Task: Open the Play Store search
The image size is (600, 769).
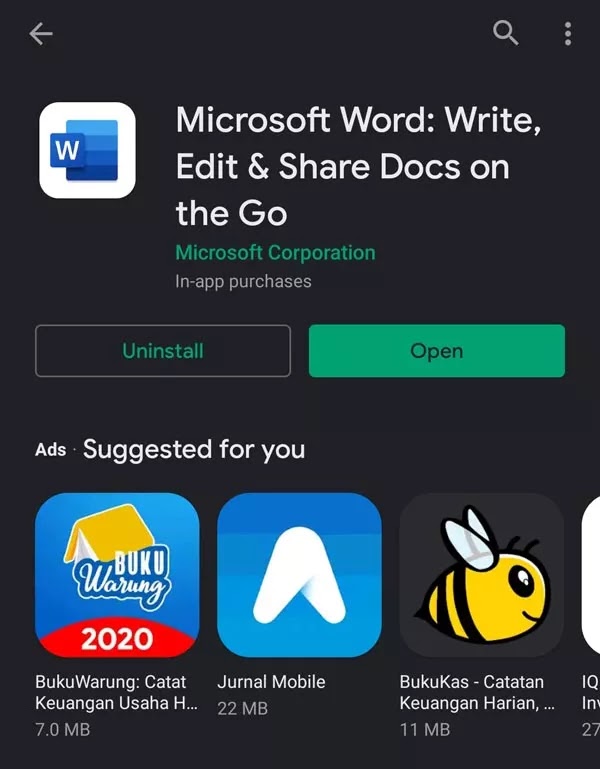Action: click(506, 34)
